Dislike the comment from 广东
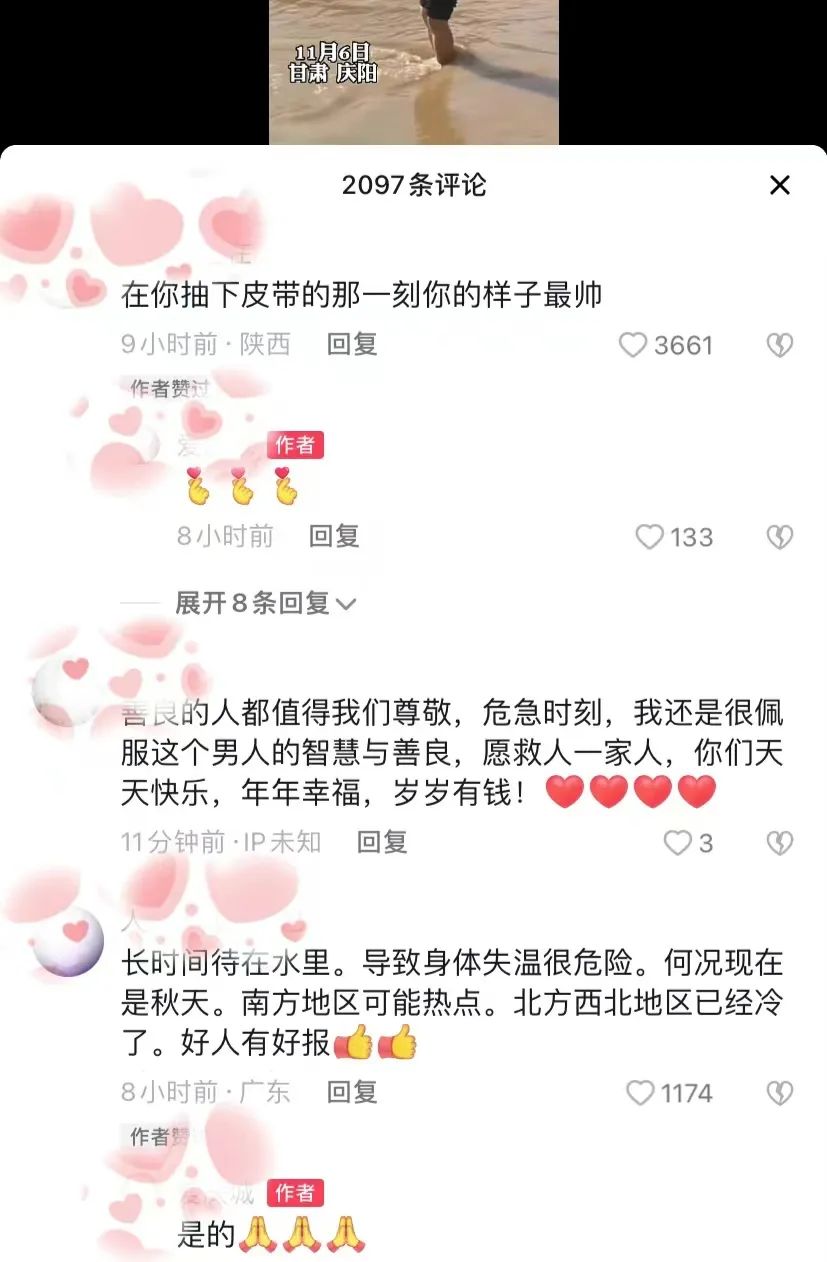 tap(779, 1092)
